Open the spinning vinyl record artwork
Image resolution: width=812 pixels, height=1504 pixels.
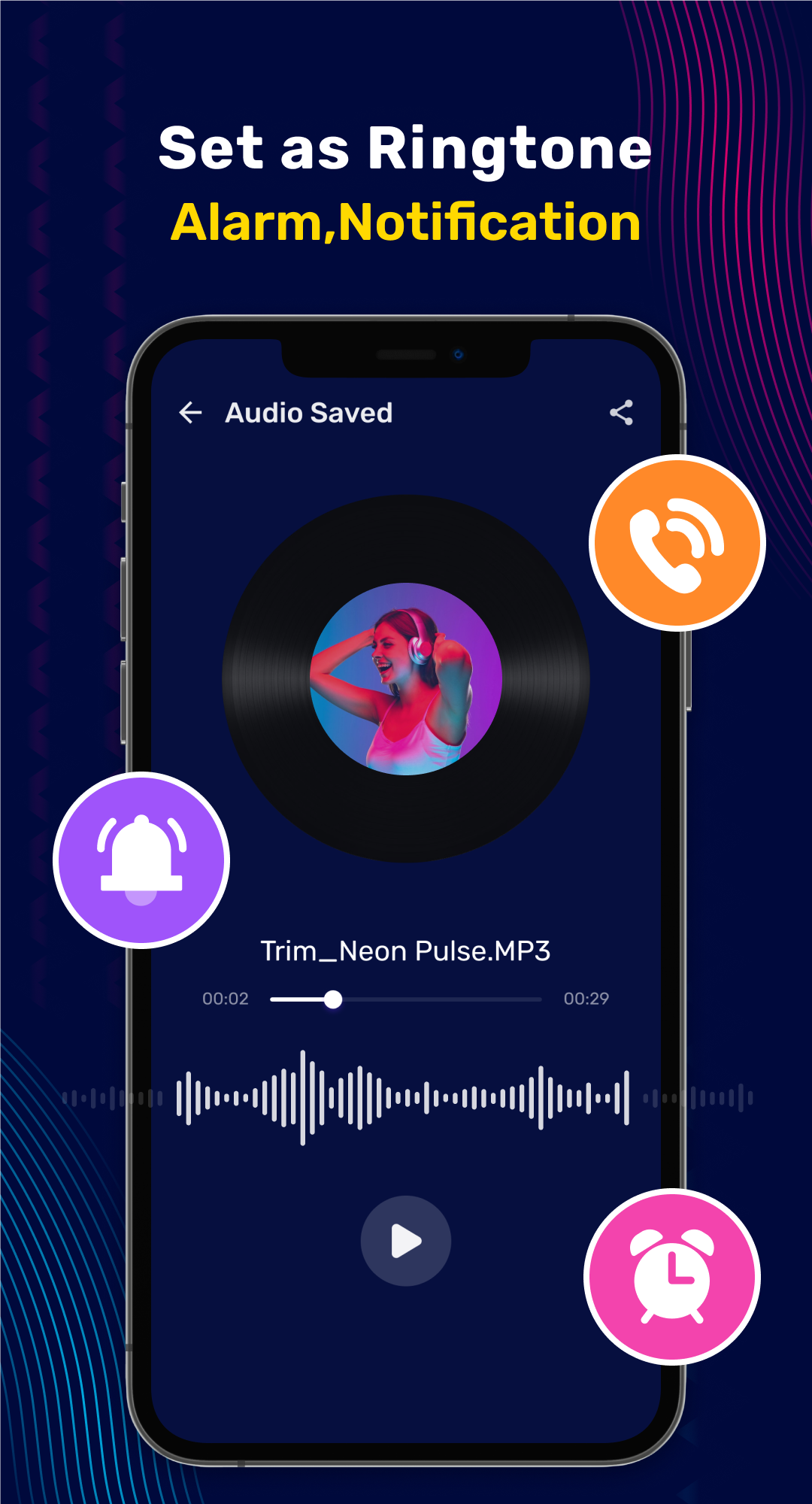point(406,681)
